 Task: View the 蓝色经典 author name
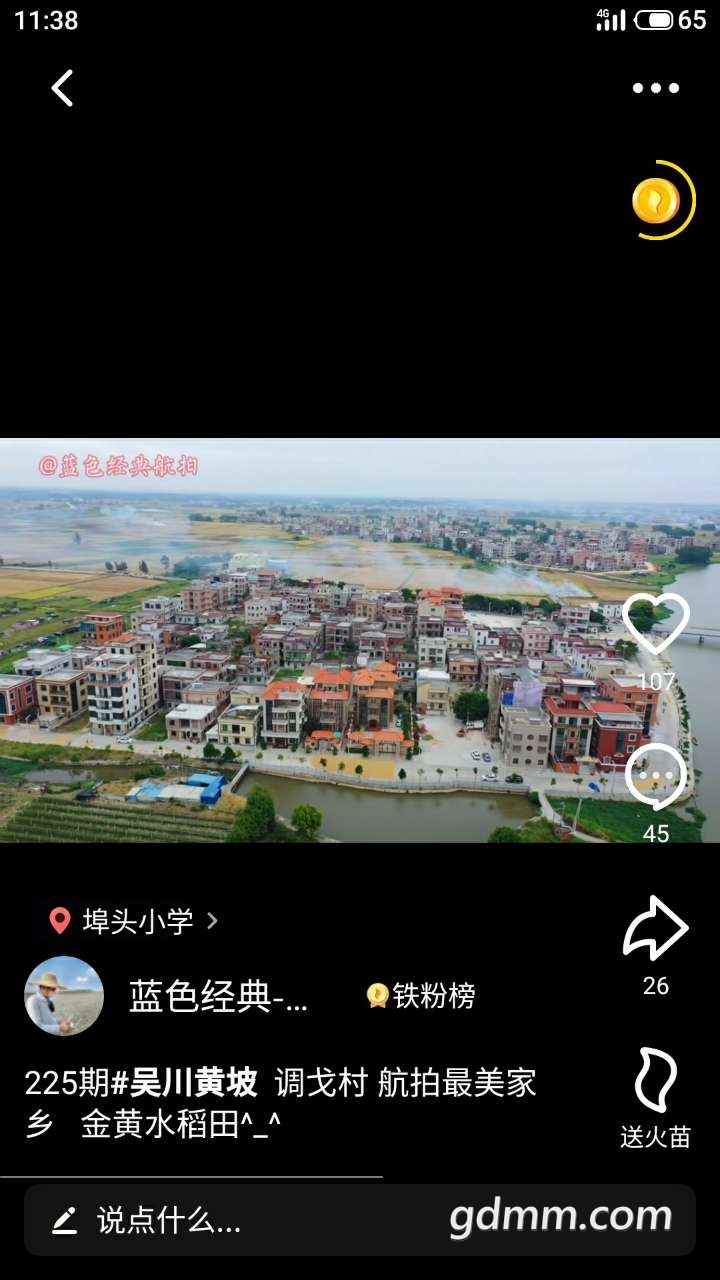coord(219,996)
